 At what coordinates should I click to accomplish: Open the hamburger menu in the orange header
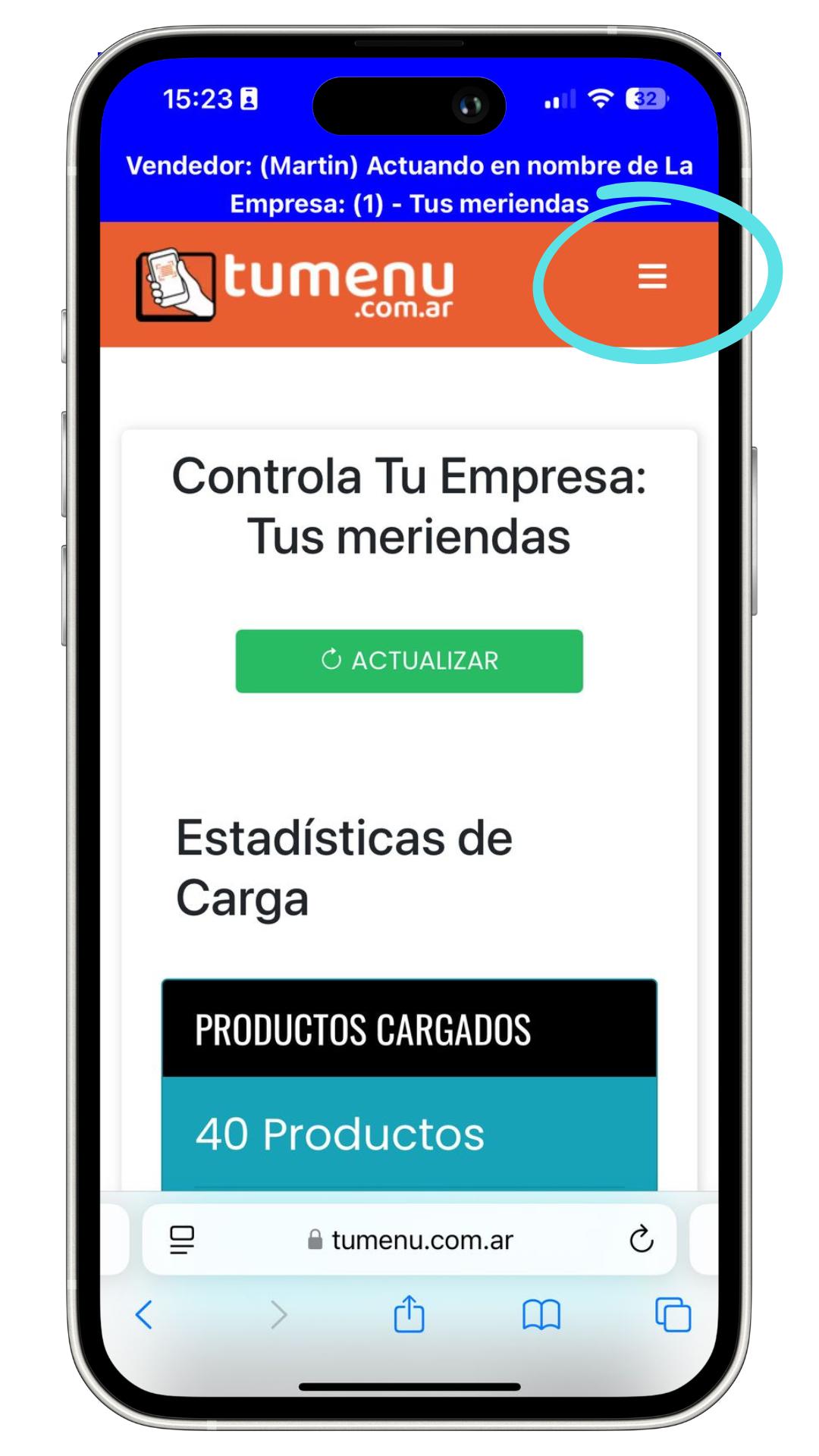click(651, 277)
